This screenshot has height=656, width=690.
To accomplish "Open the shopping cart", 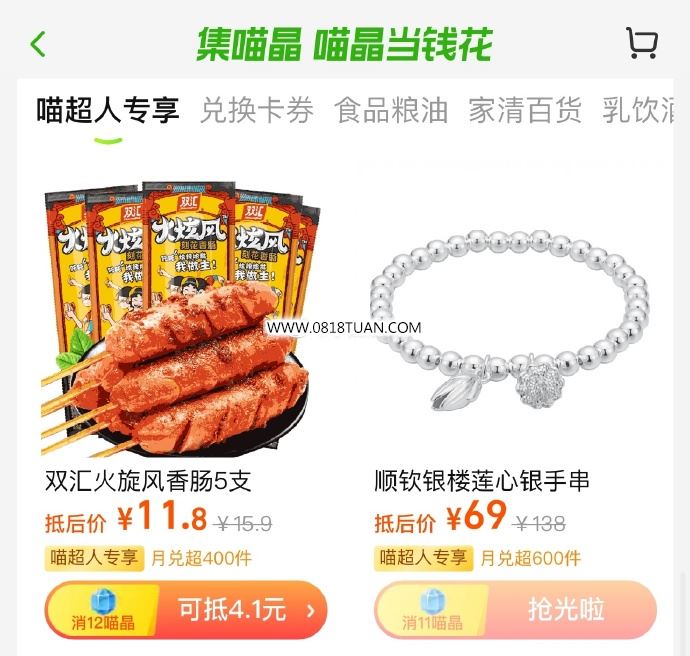I will (x=641, y=43).
